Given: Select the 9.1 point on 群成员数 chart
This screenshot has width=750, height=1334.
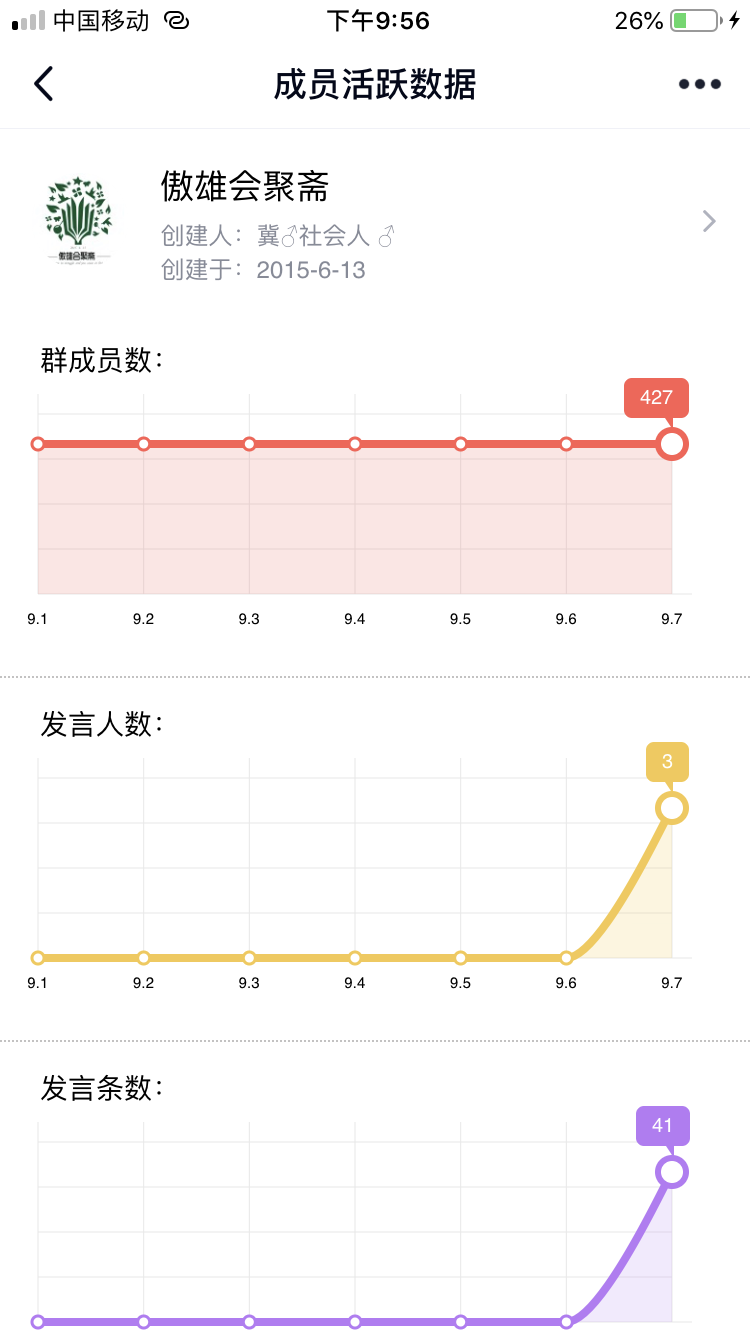Looking at the screenshot, I should pyautogui.click(x=38, y=444).
